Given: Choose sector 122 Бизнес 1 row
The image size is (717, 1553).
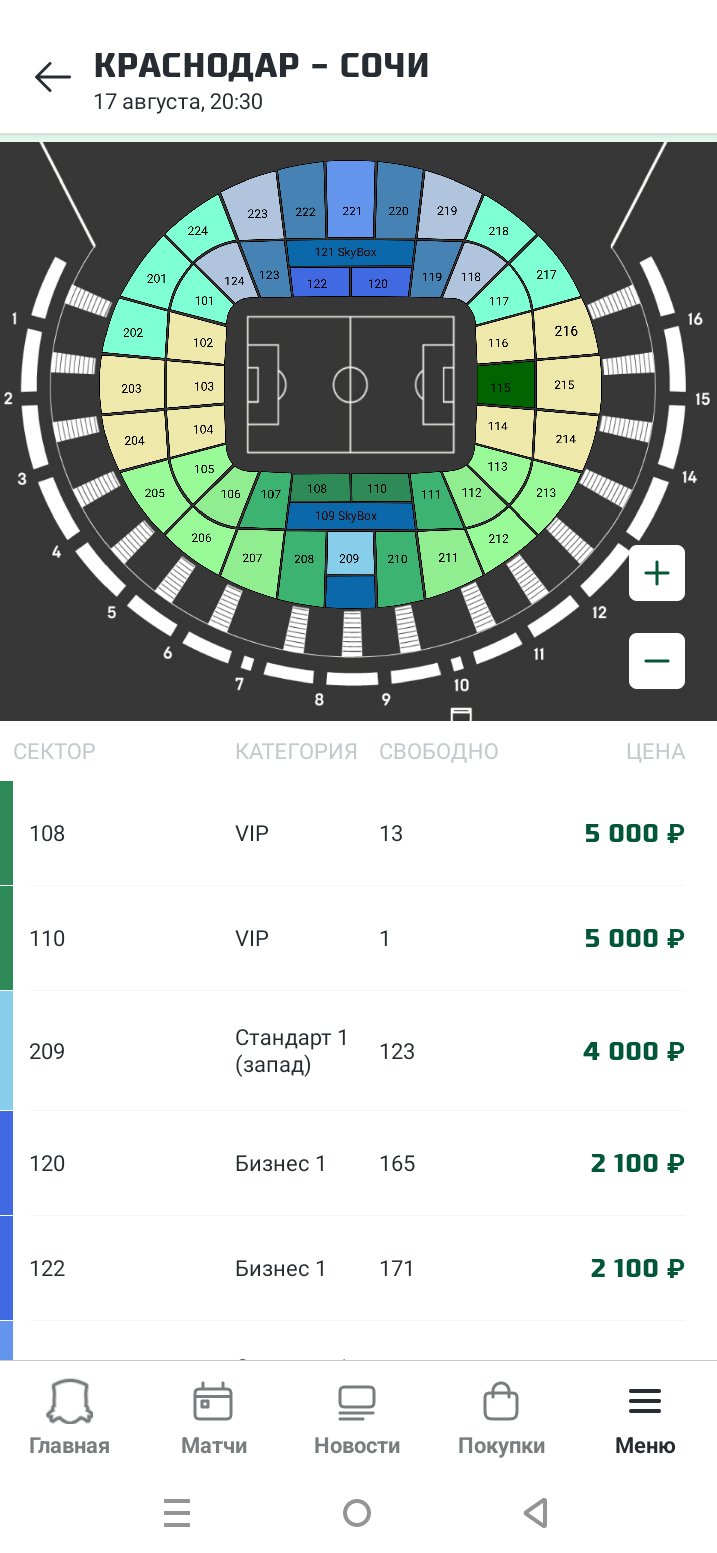Looking at the screenshot, I should coord(358,1268).
